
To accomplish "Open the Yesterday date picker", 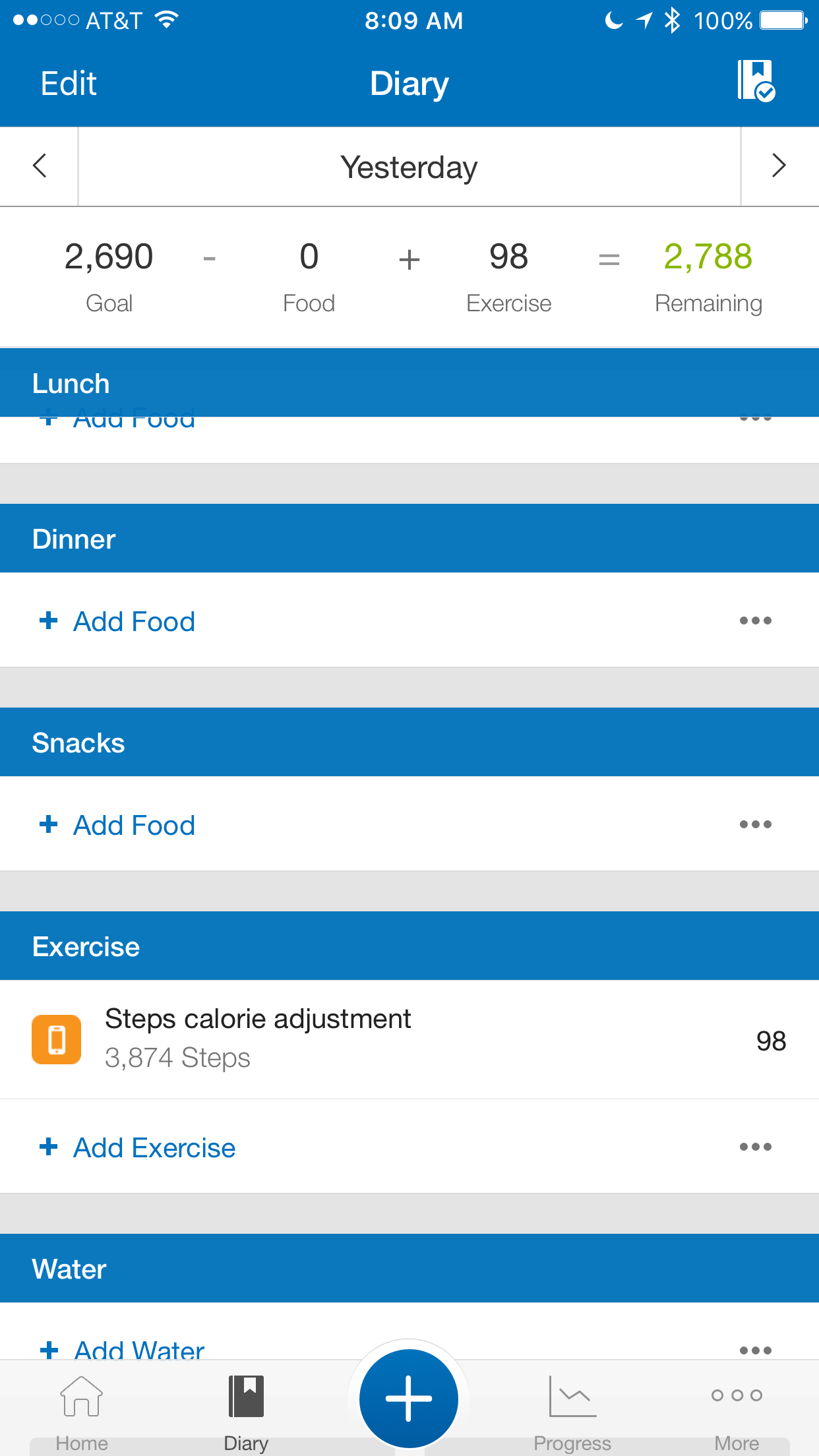I will pos(409,167).
